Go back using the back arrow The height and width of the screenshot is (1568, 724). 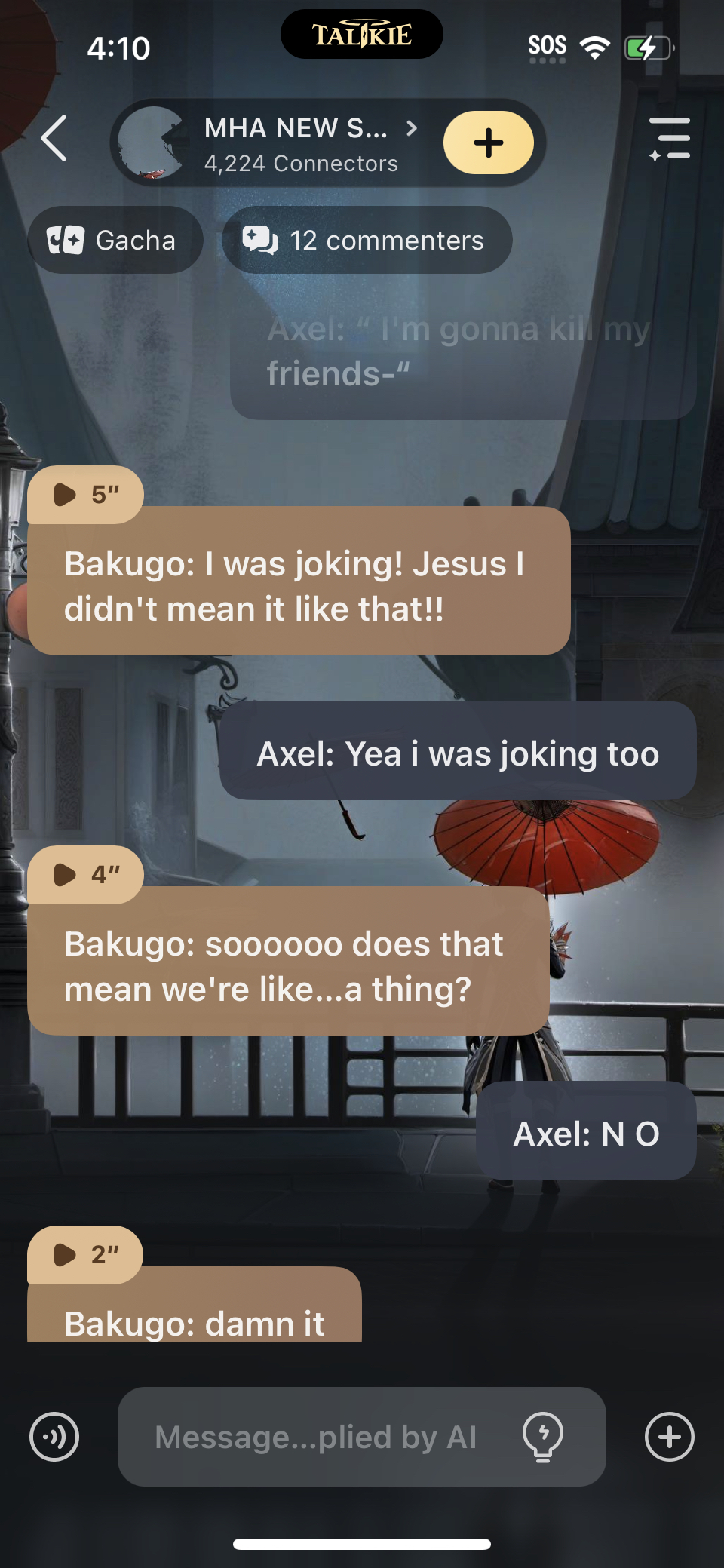54,139
